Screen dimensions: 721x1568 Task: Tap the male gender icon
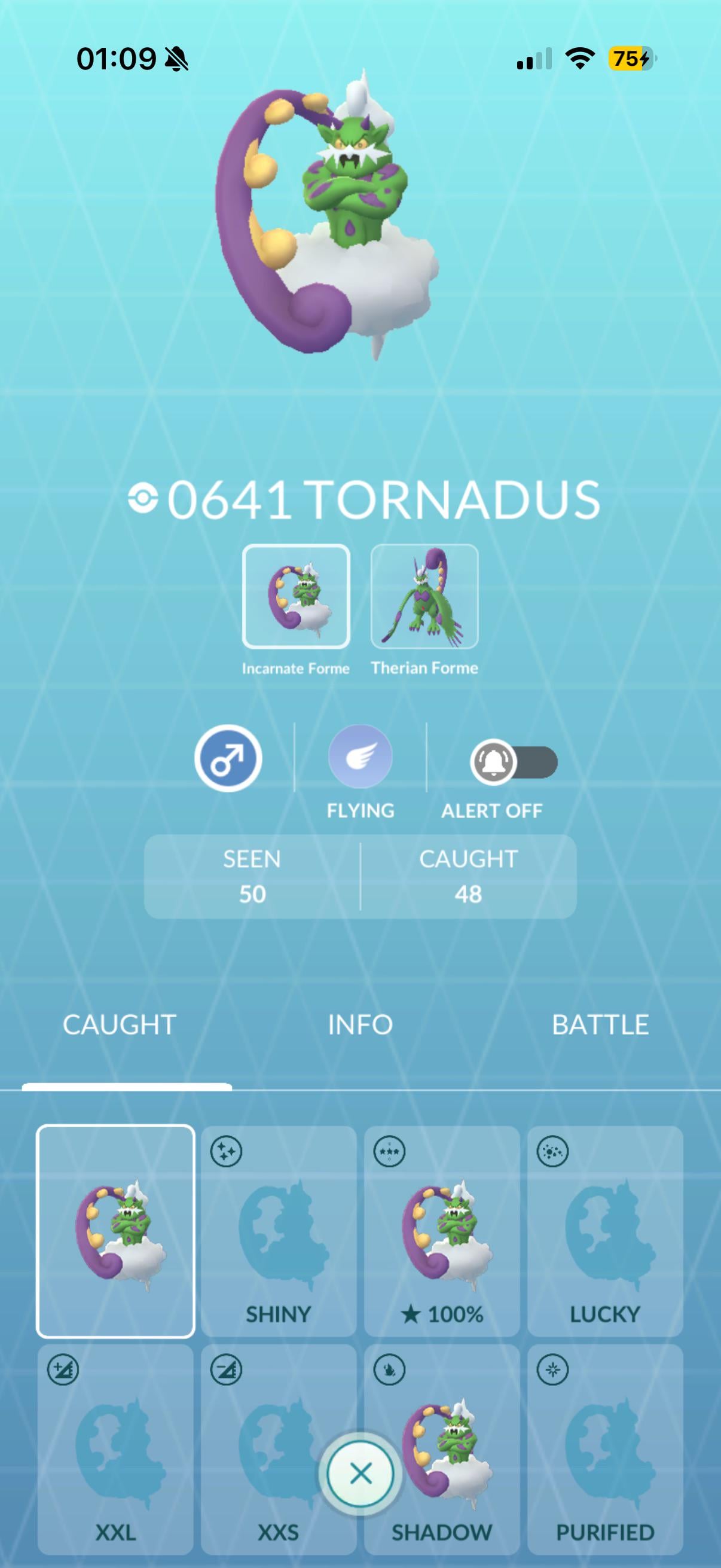pyautogui.click(x=228, y=758)
